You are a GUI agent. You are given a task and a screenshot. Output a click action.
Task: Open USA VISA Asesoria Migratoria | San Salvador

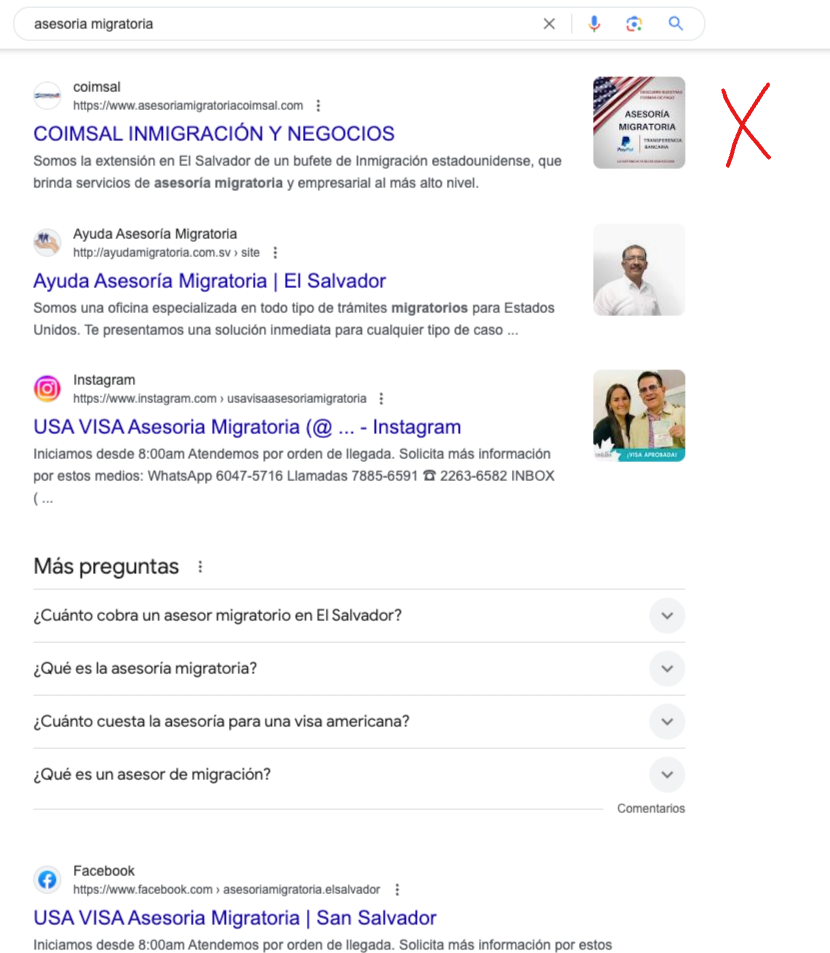coord(235,918)
